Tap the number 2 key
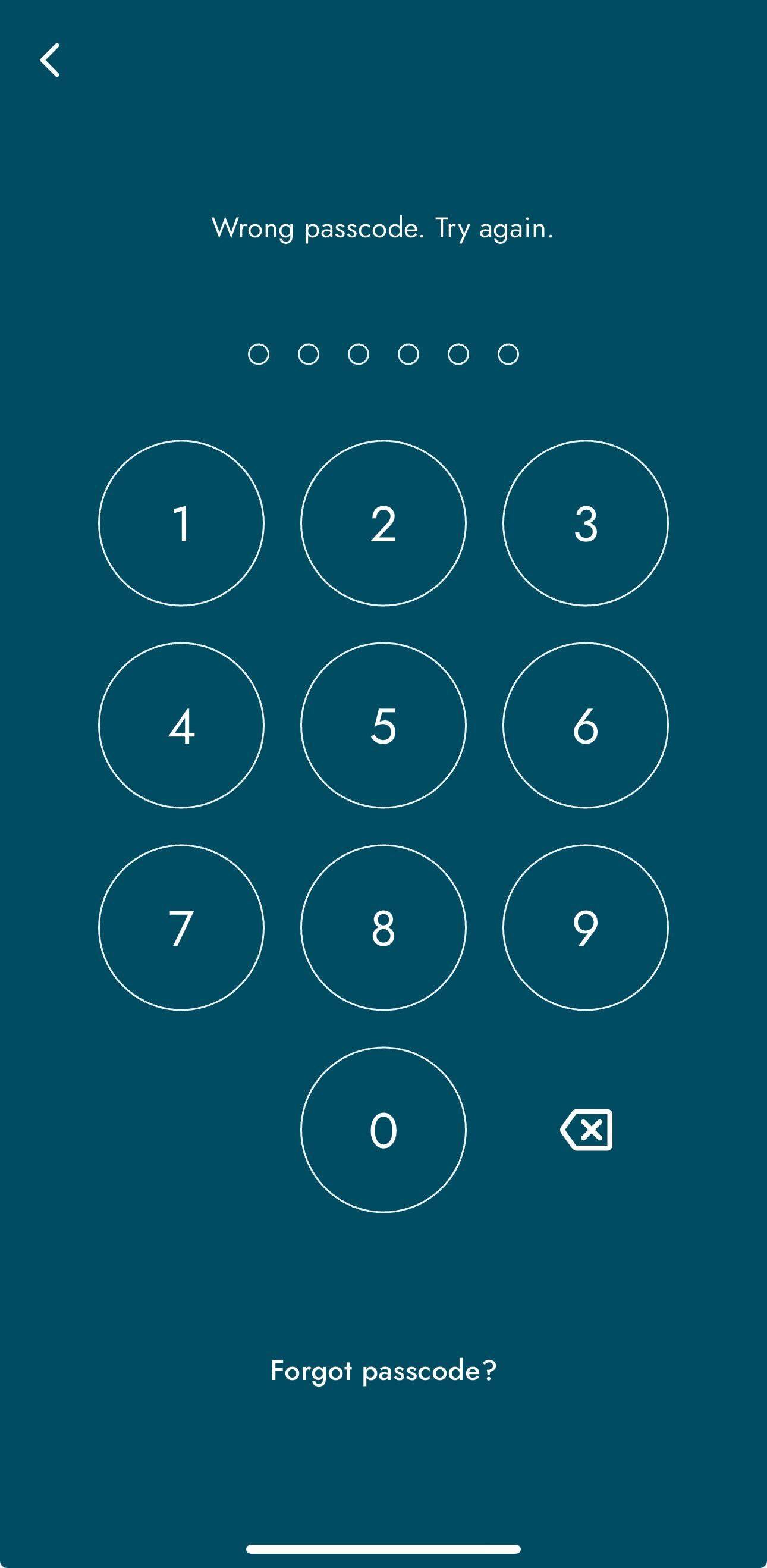Screen dimensions: 767x1568 coord(383,523)
